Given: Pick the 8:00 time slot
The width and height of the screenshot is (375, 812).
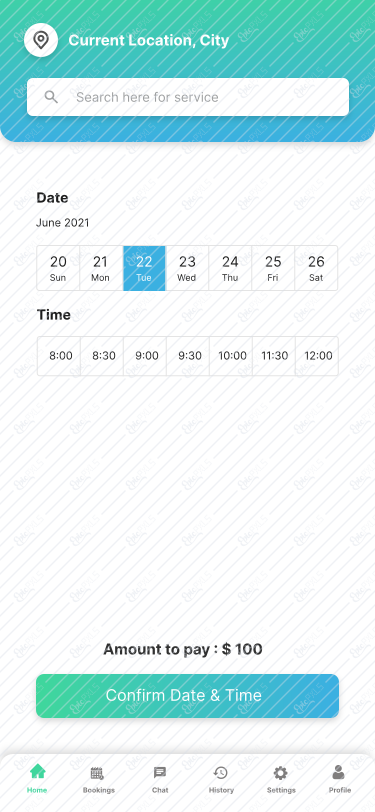Looking at the screenshot, I should (59, 356).
